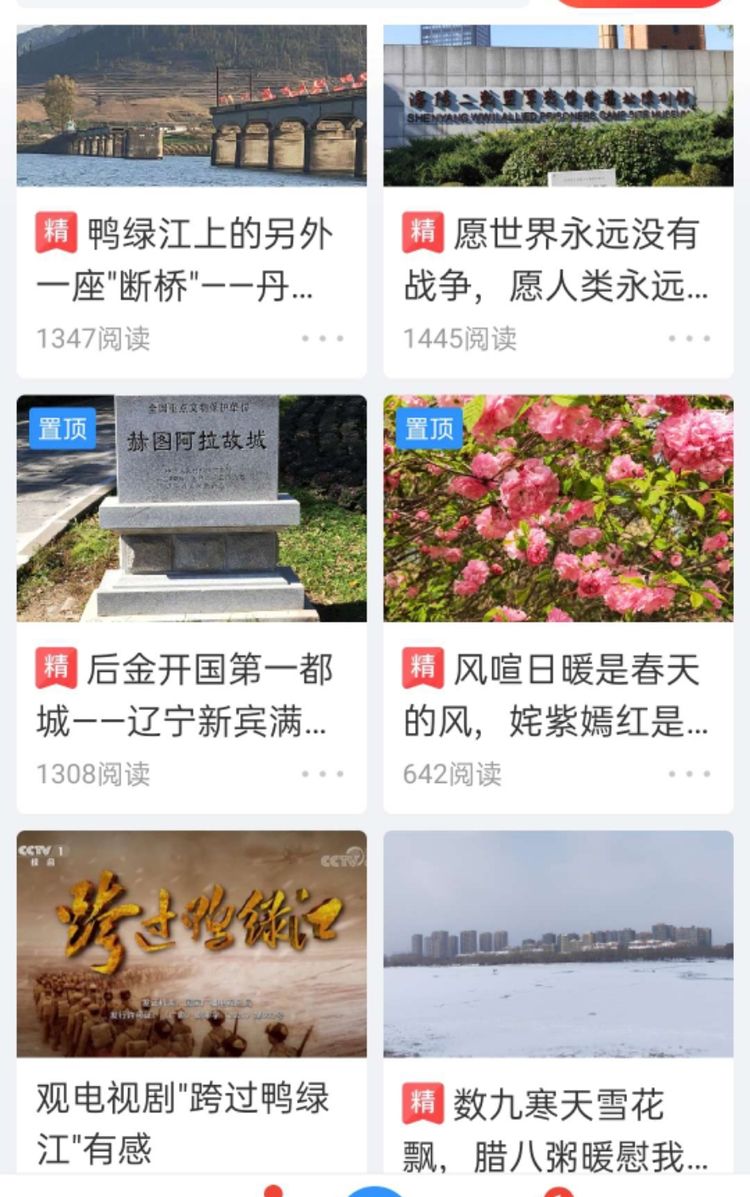Tap the red button at top right
Viewport: 750px width, 1197px height.
[x=640, y=5]
